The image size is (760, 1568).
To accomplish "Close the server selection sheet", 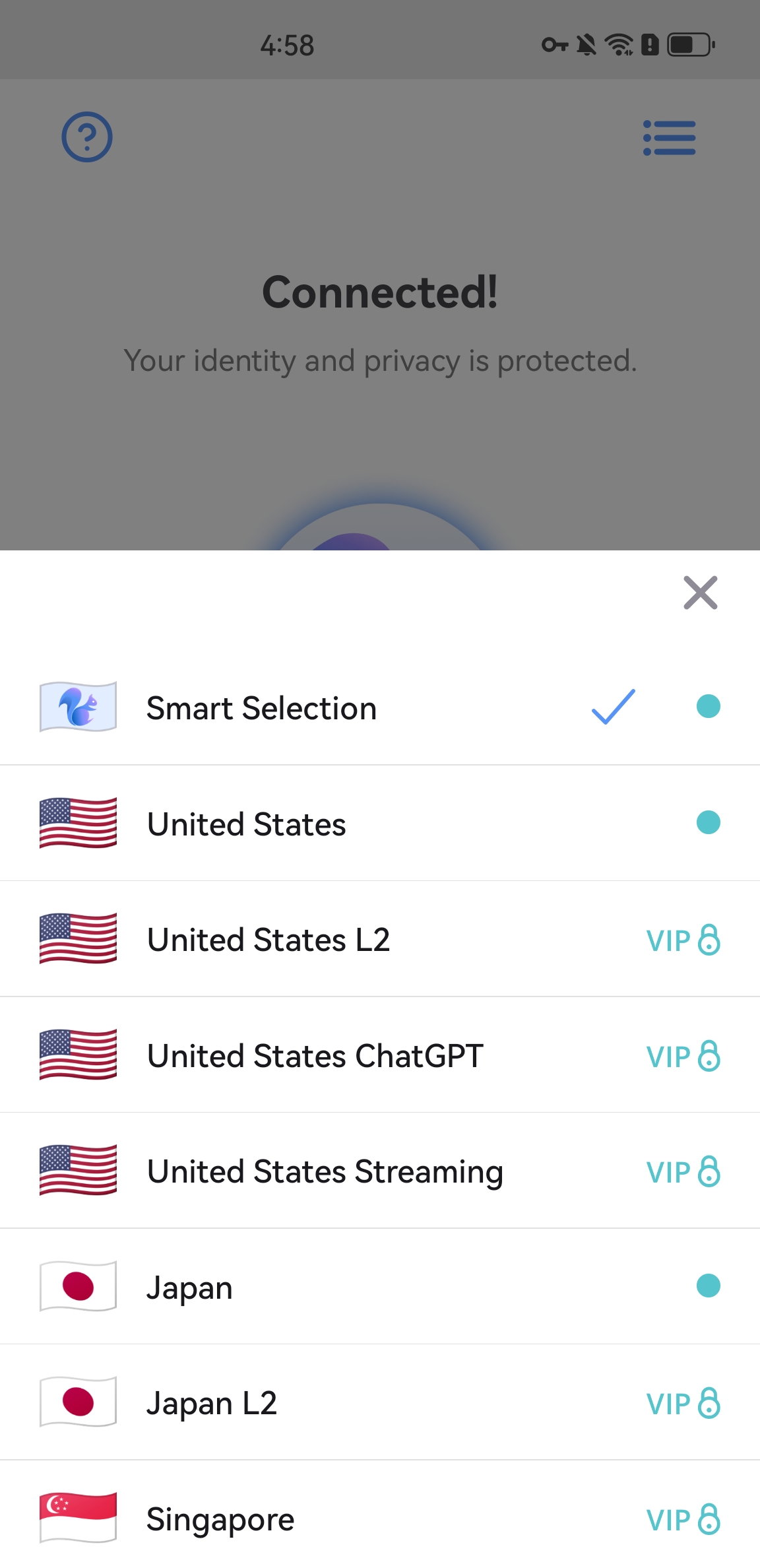I will [700, 593].
